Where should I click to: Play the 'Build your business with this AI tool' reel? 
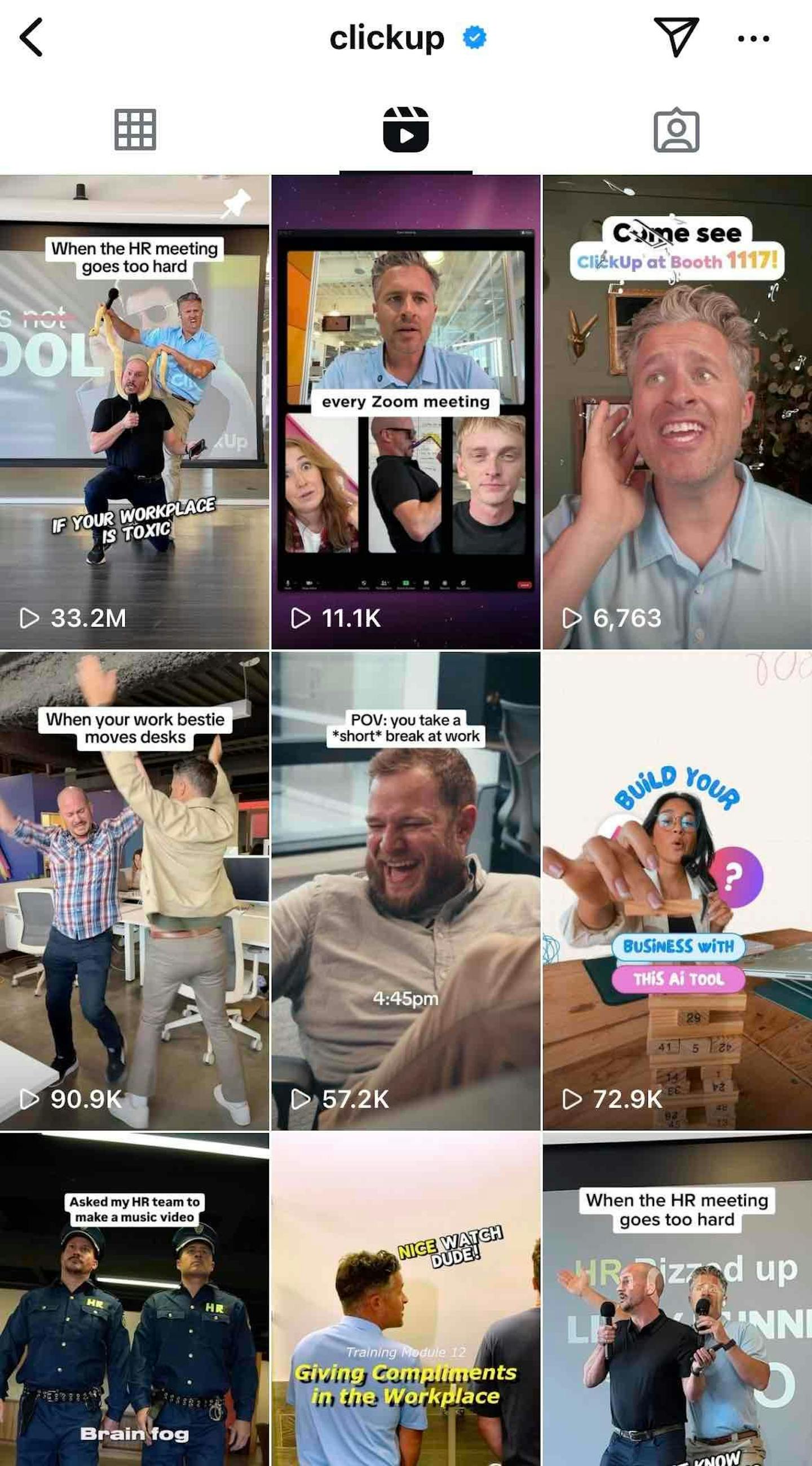pos(677,890)
